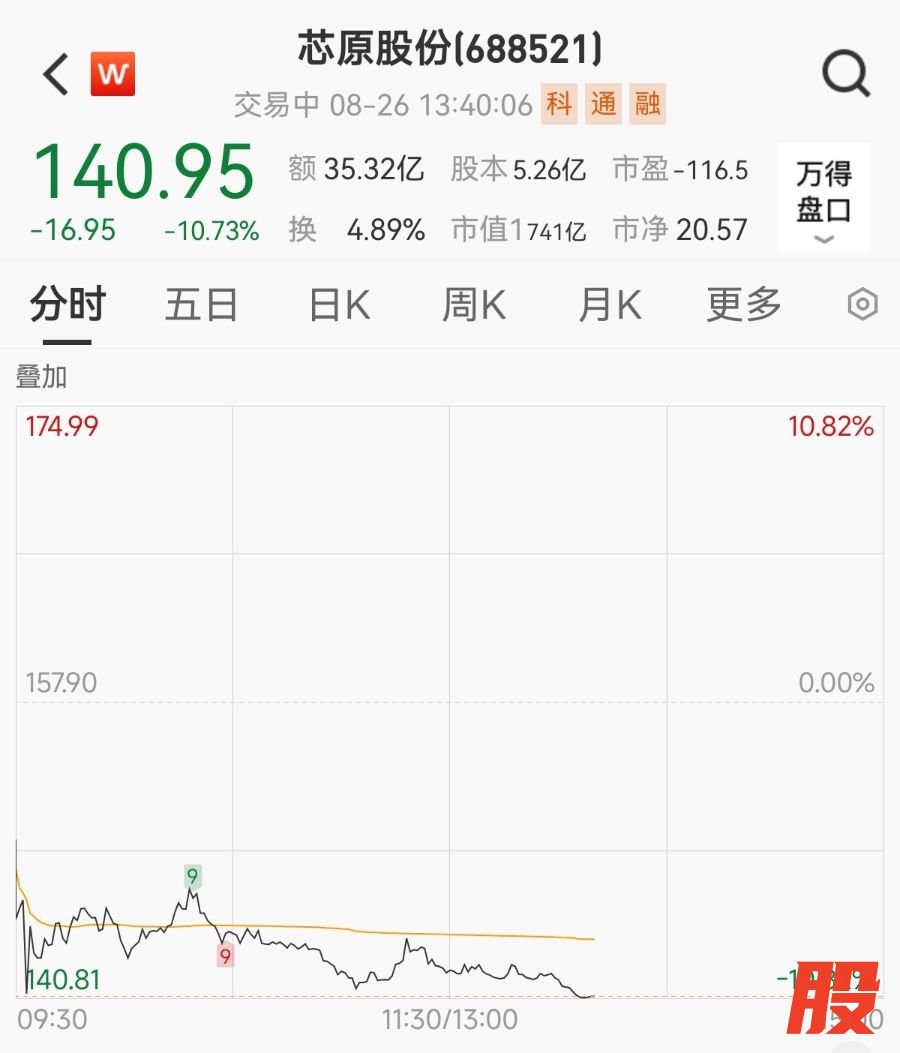The height and width of the screenshot is (1053, 900).
Task: Go back using the top-left arrow
Action: [56, 75]
